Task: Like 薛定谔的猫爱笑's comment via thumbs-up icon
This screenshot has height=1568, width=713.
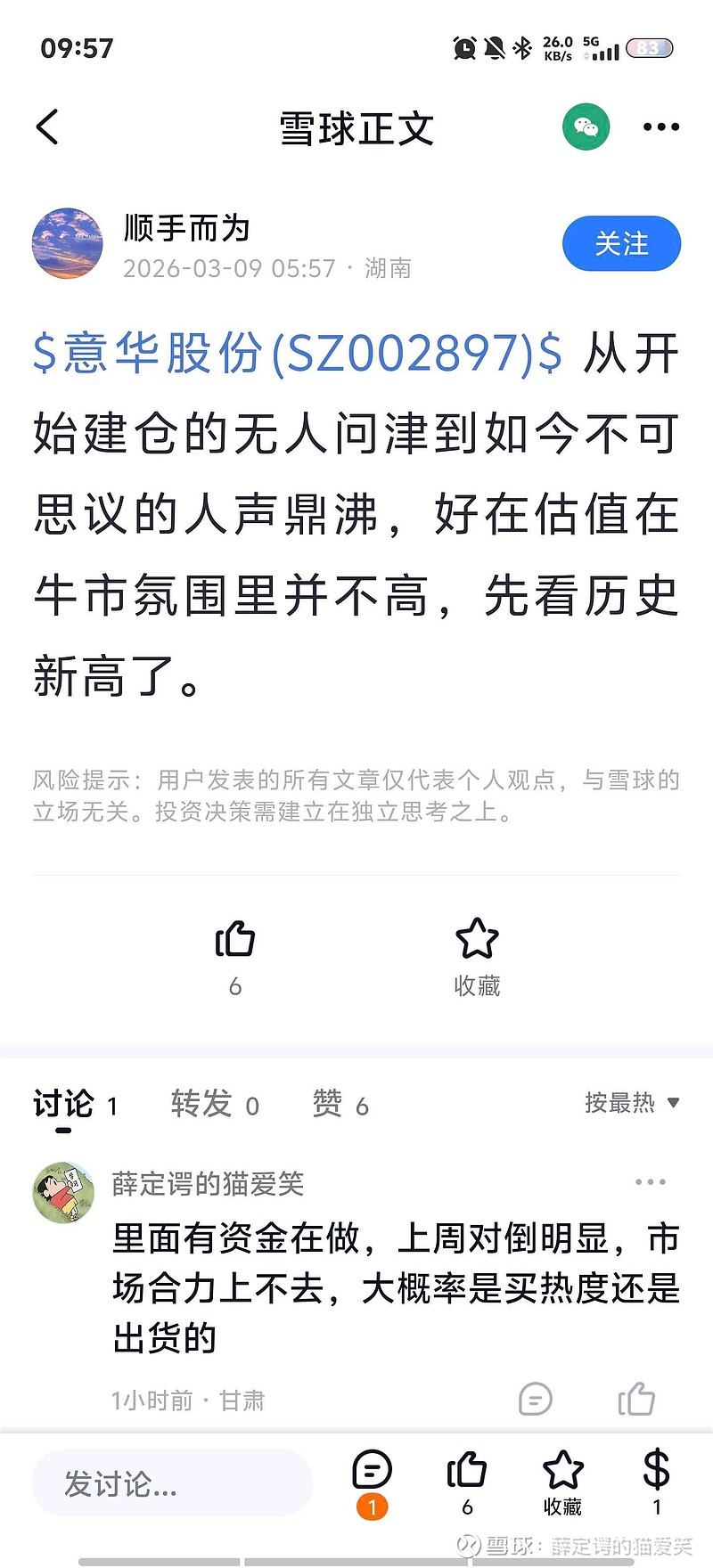Action: pos(636,1399)
